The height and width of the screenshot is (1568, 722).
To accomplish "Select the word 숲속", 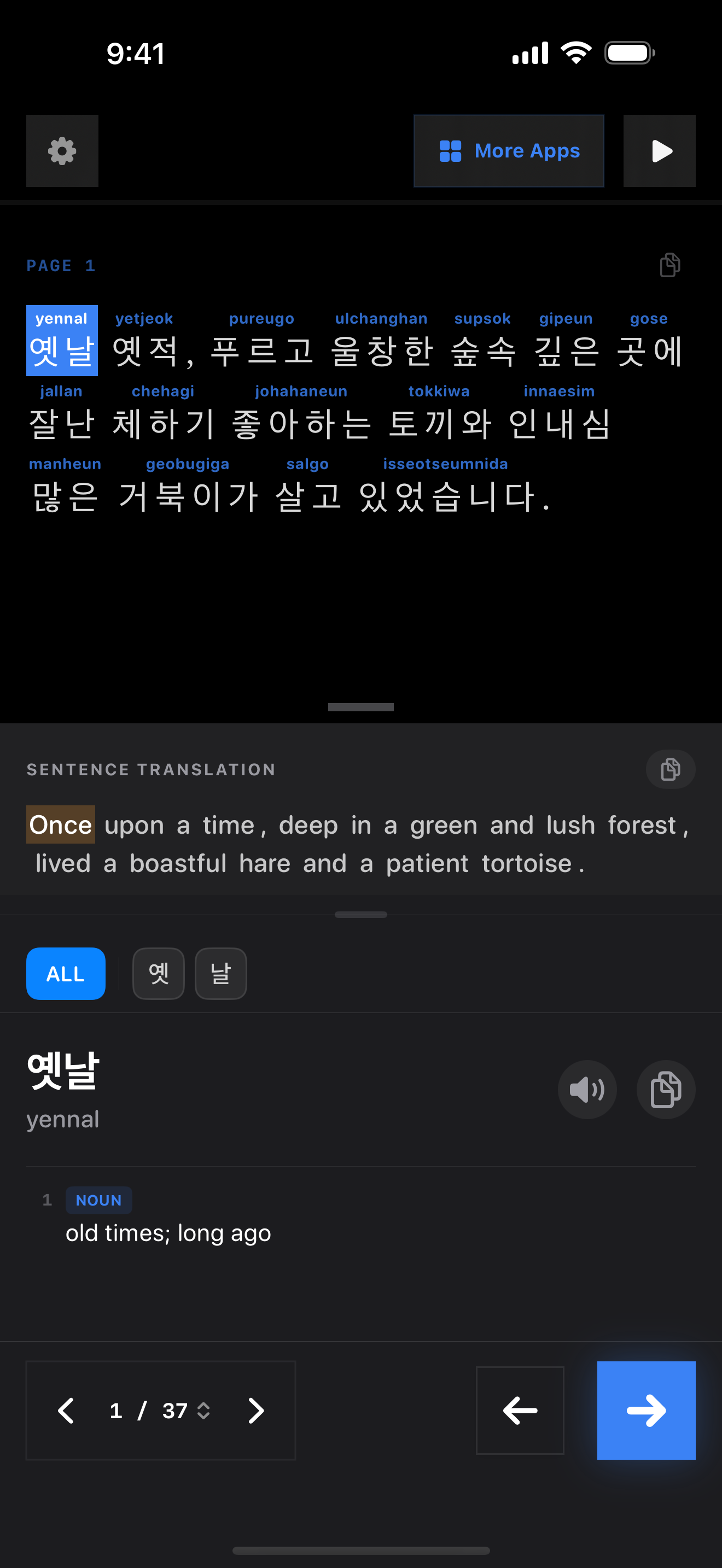I will click(483, 350).
